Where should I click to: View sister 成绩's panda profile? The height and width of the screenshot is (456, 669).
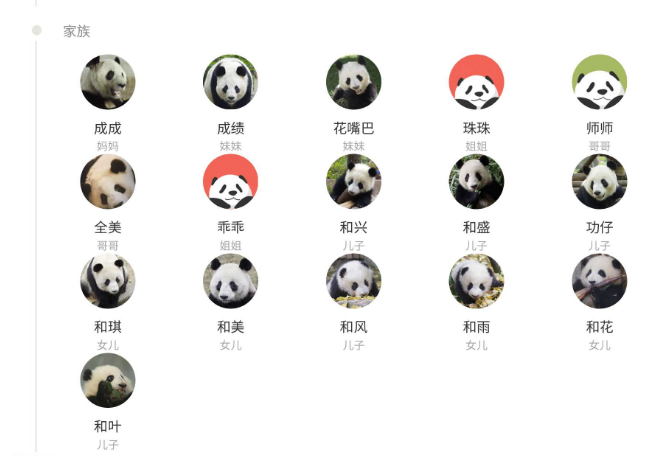(231, 82)
